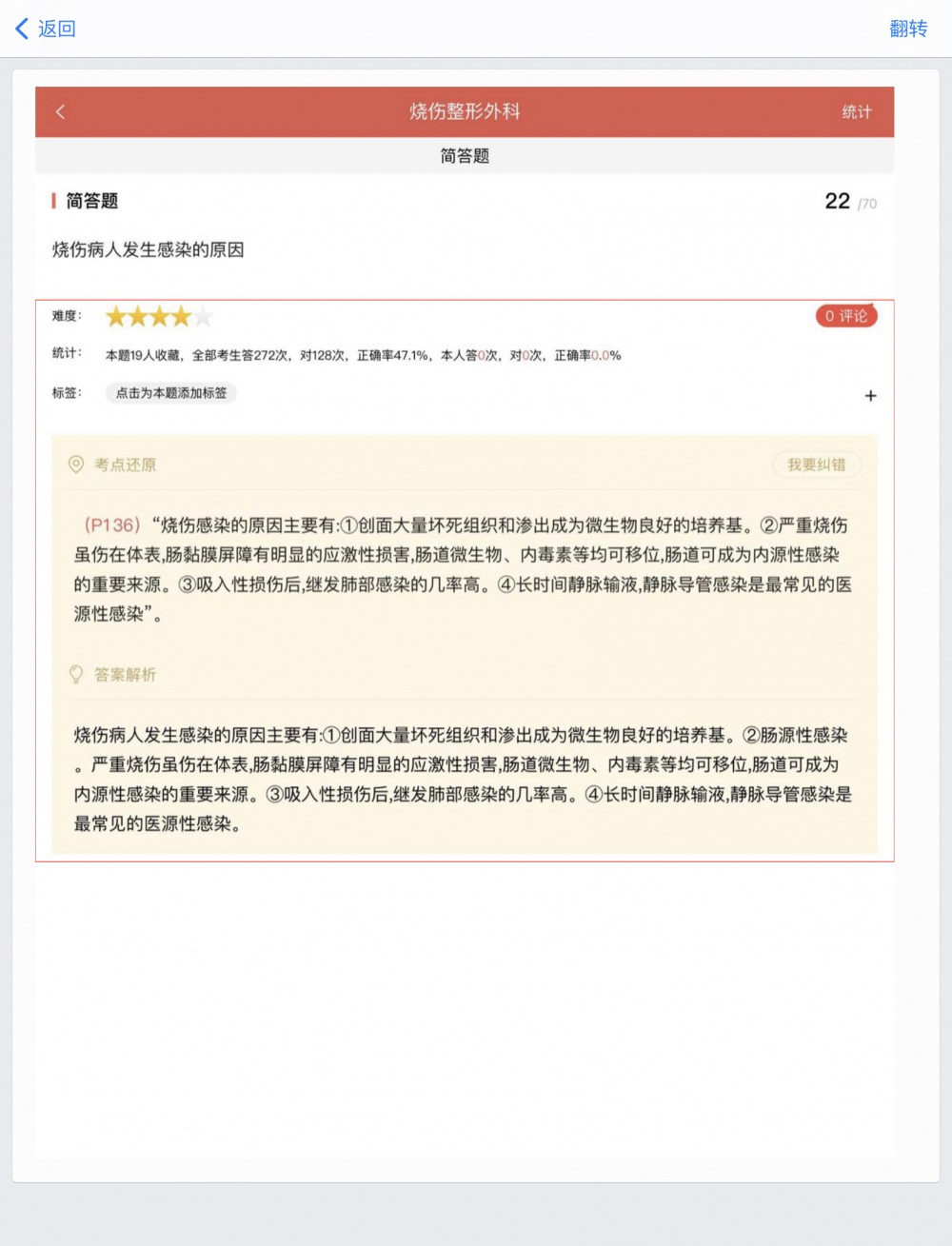Tap 翻转 to flip the card
This screenshot has width=952, height=1246.
point(907,29)
